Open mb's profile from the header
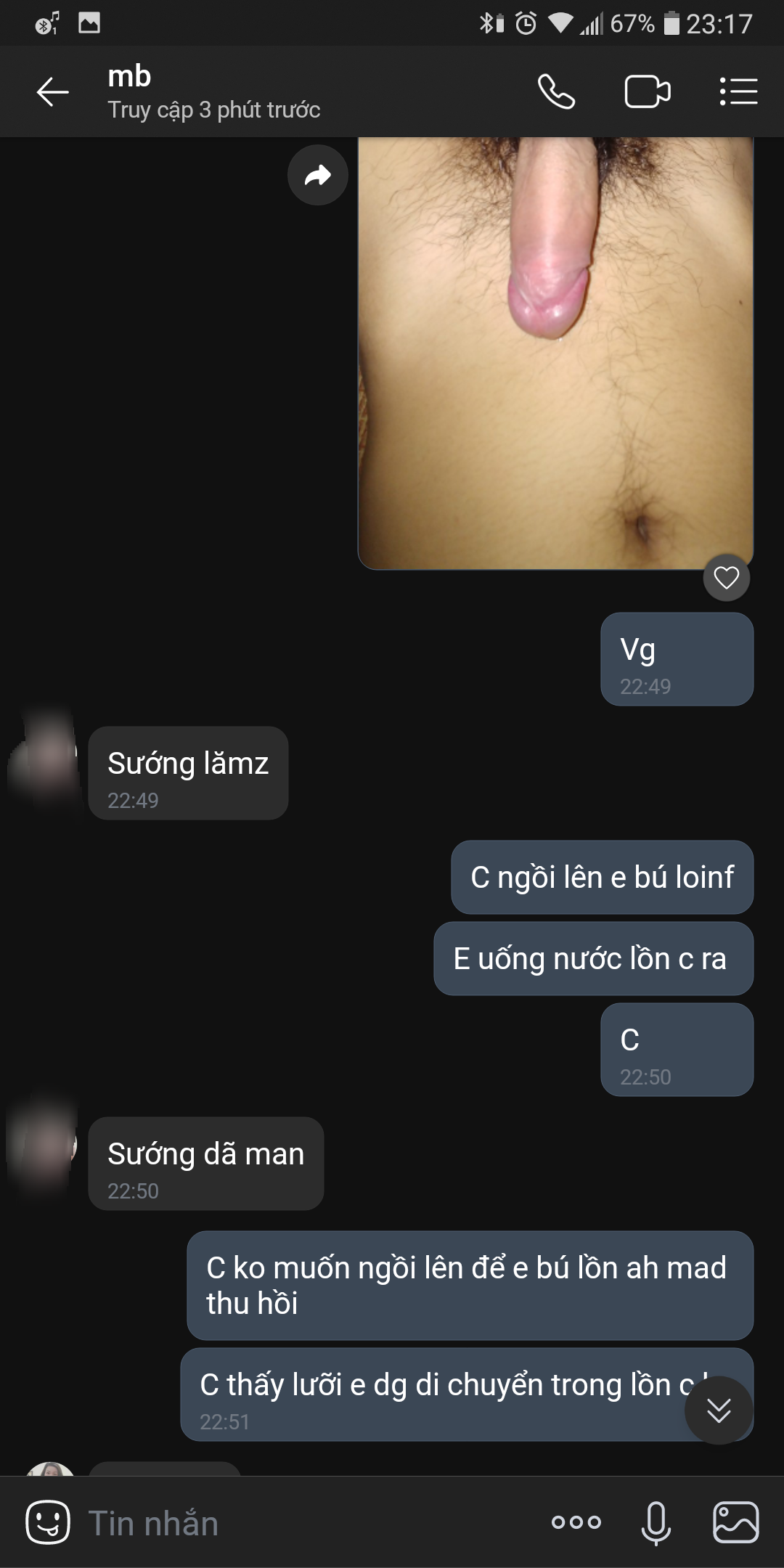The width and height of the screenshot is (784, 1568). coord(214,92)
